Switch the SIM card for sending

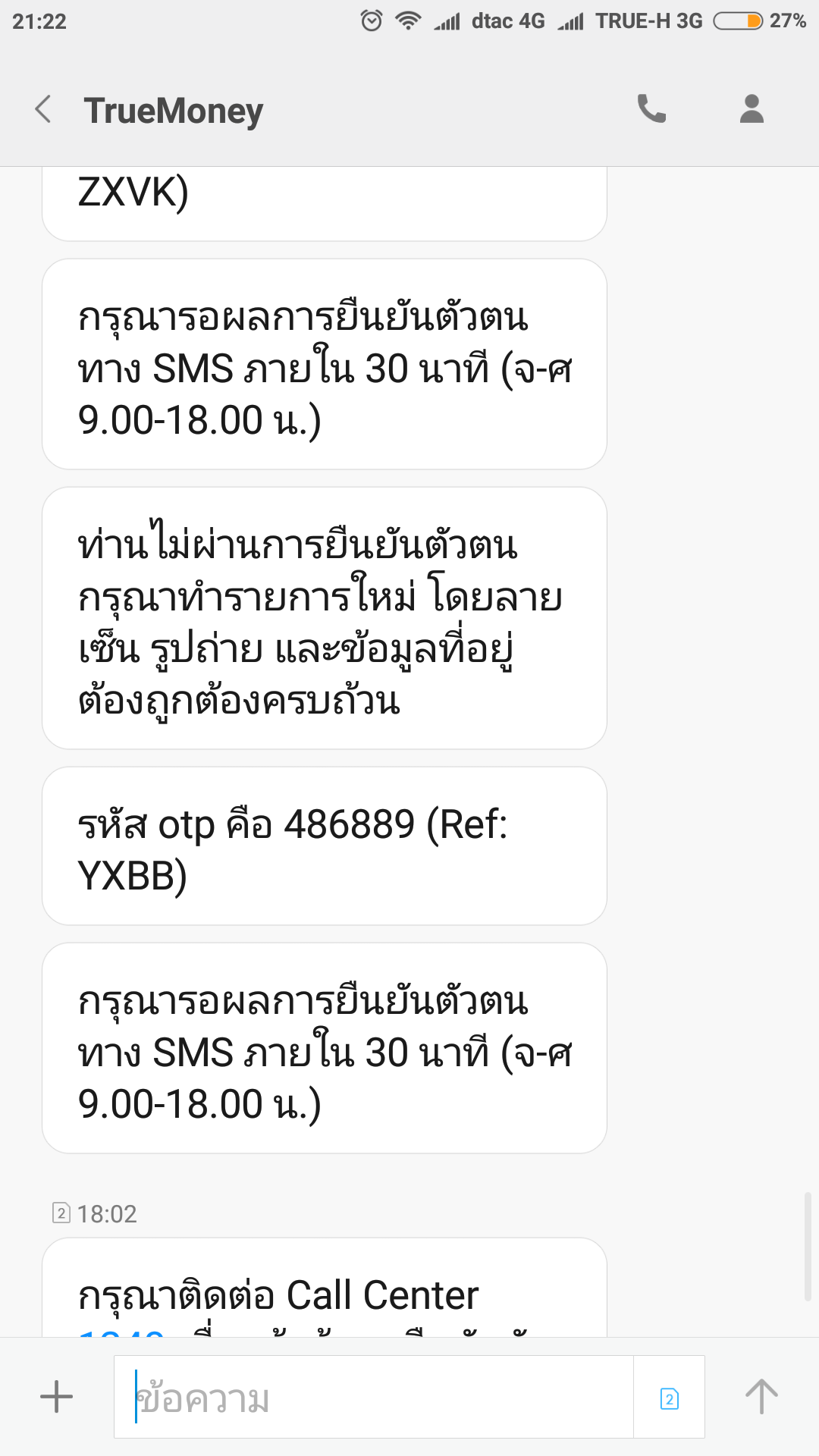(669, 1398)
